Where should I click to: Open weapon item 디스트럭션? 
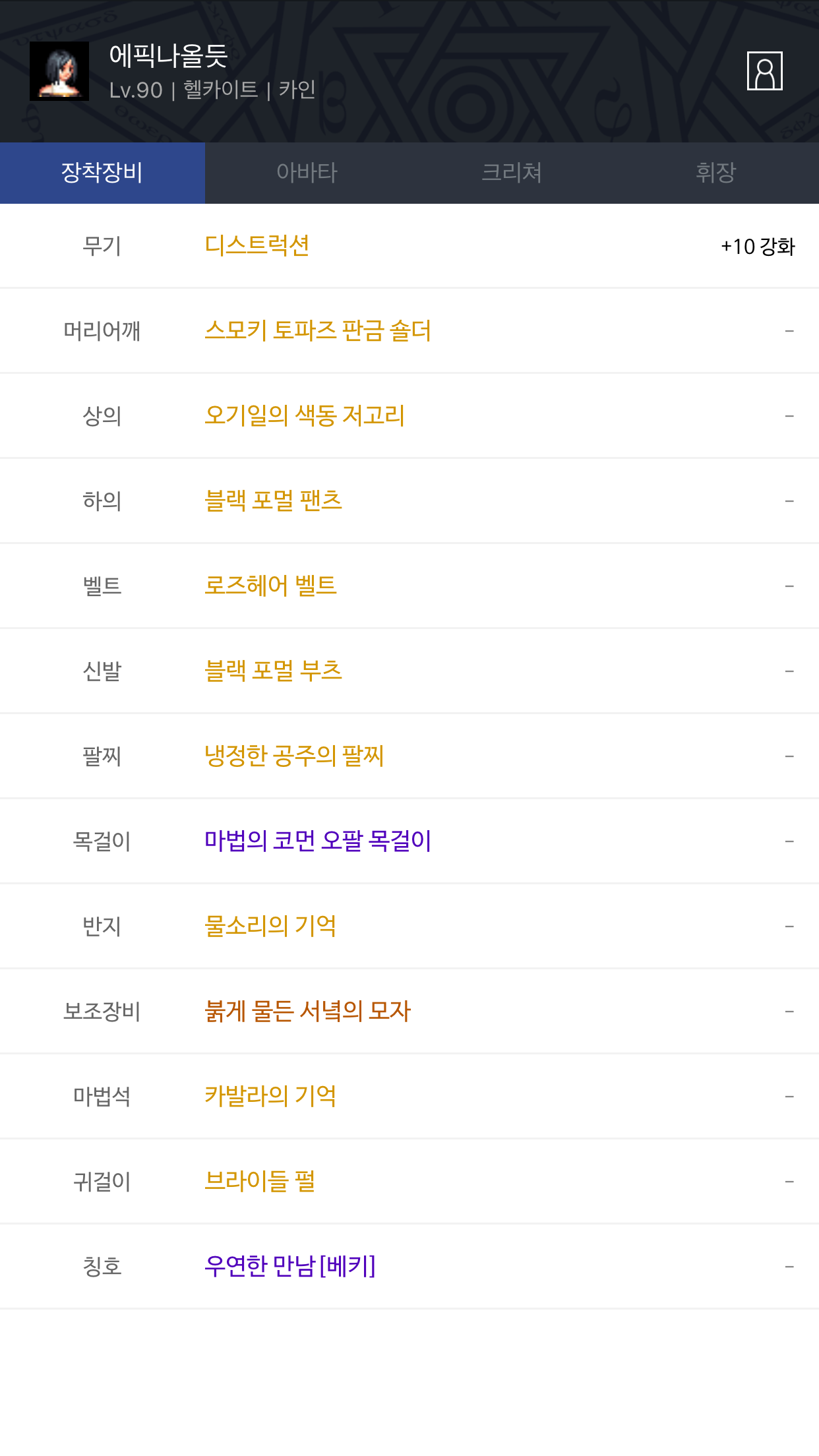257,245
